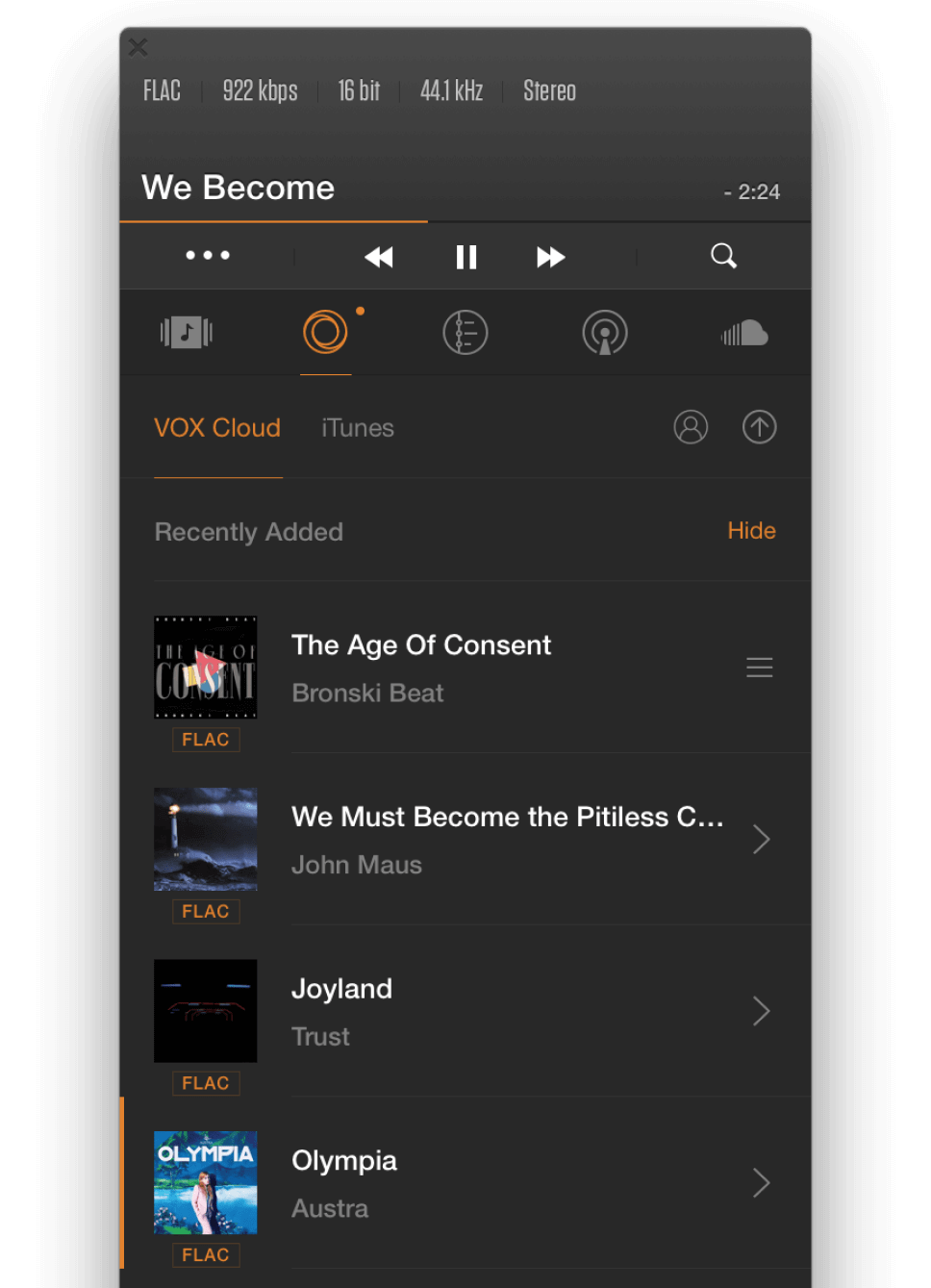The image size is (931, 1288).
Task: Open the search icon
Action: pos(722,256)
